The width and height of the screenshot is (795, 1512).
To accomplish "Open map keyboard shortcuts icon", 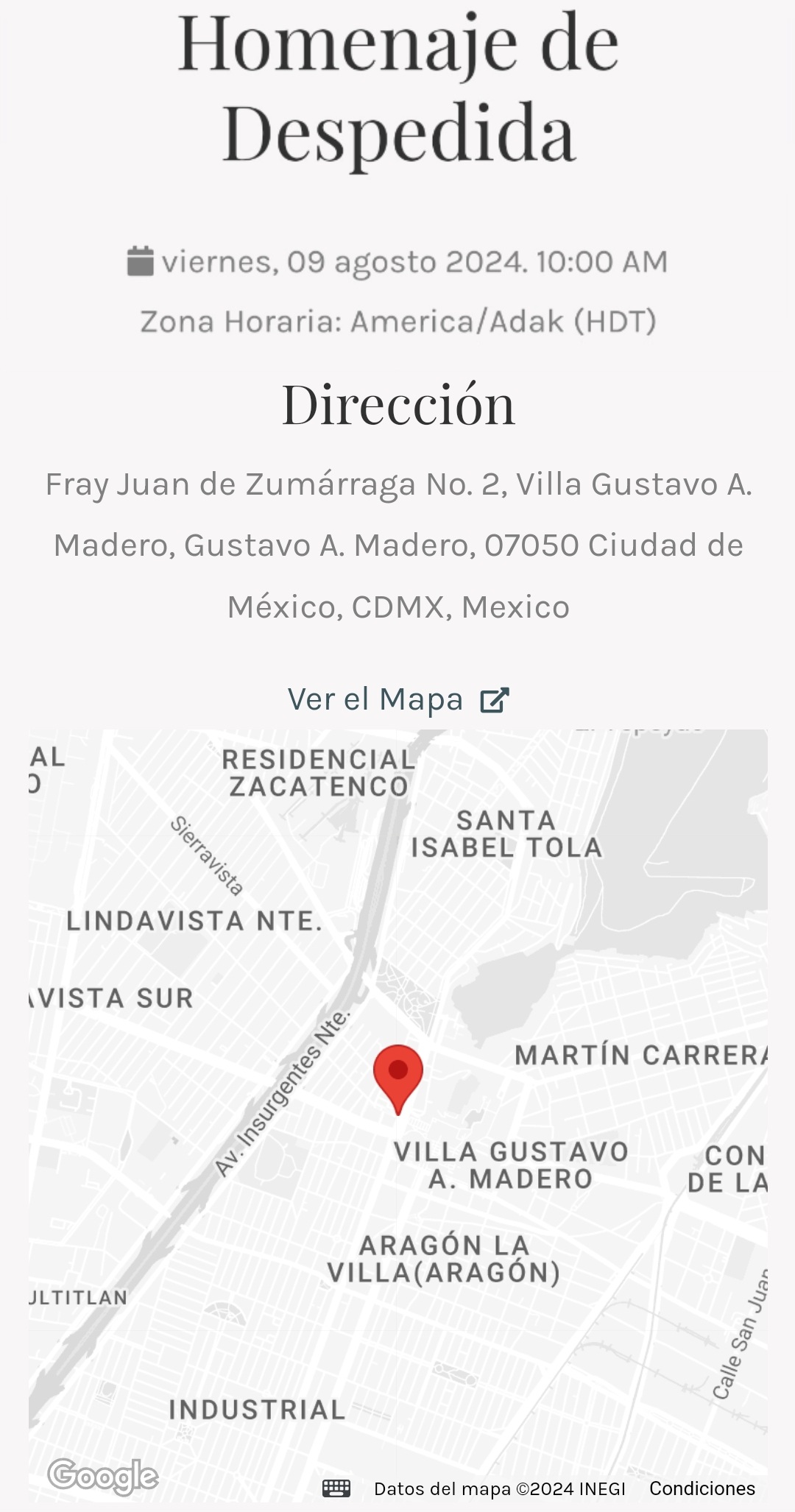I will coord(336,1488).
